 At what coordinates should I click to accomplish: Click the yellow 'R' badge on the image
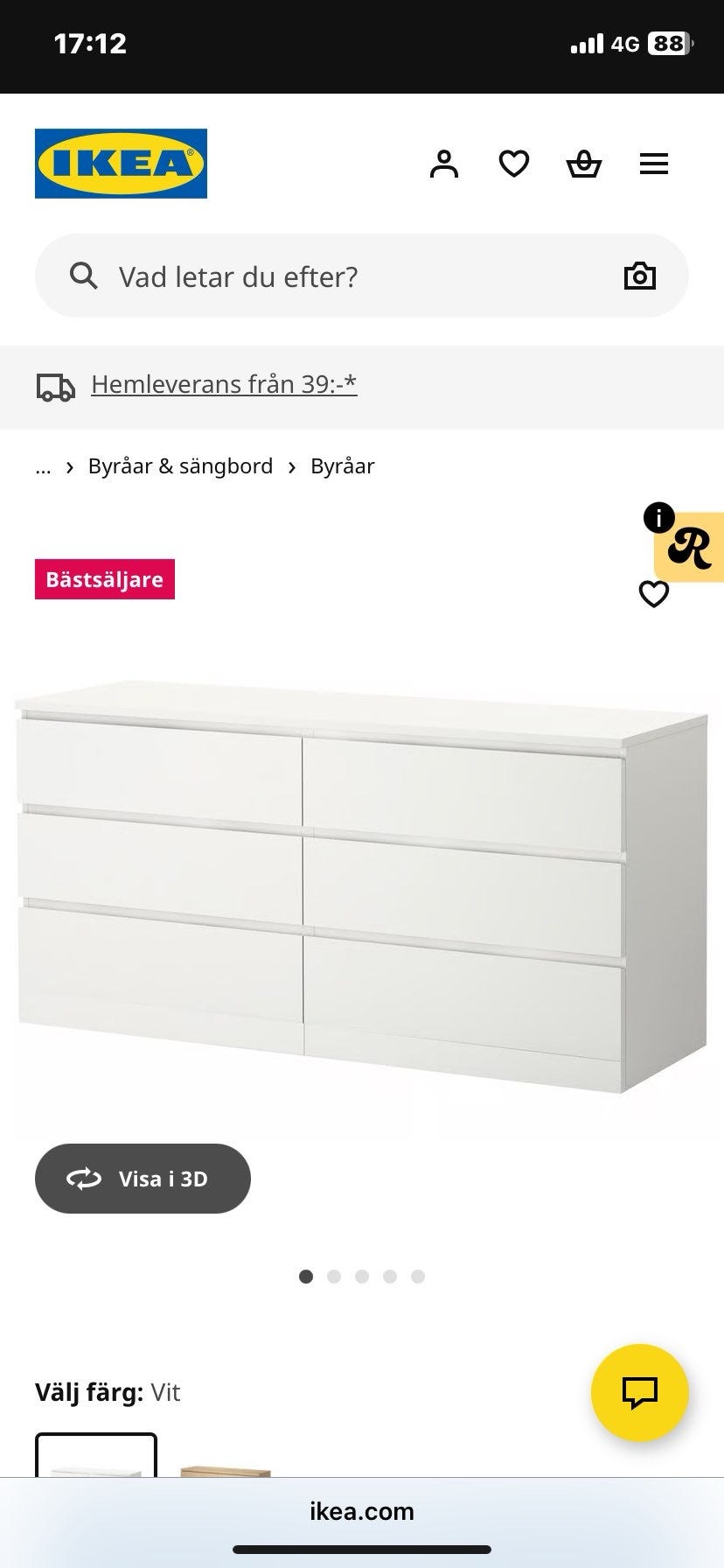point(691,547)
